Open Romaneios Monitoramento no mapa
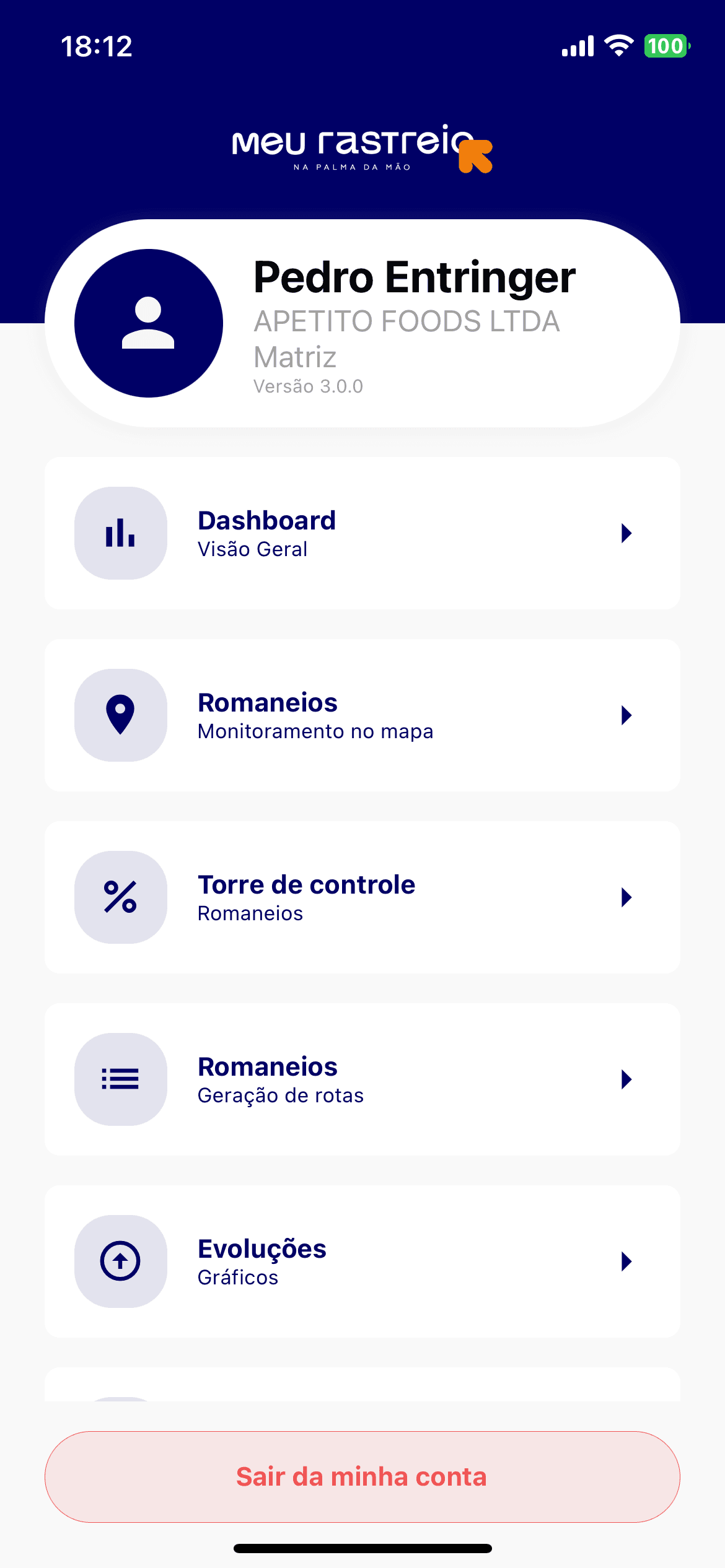The image size is (725, 1568). [362, 715]
